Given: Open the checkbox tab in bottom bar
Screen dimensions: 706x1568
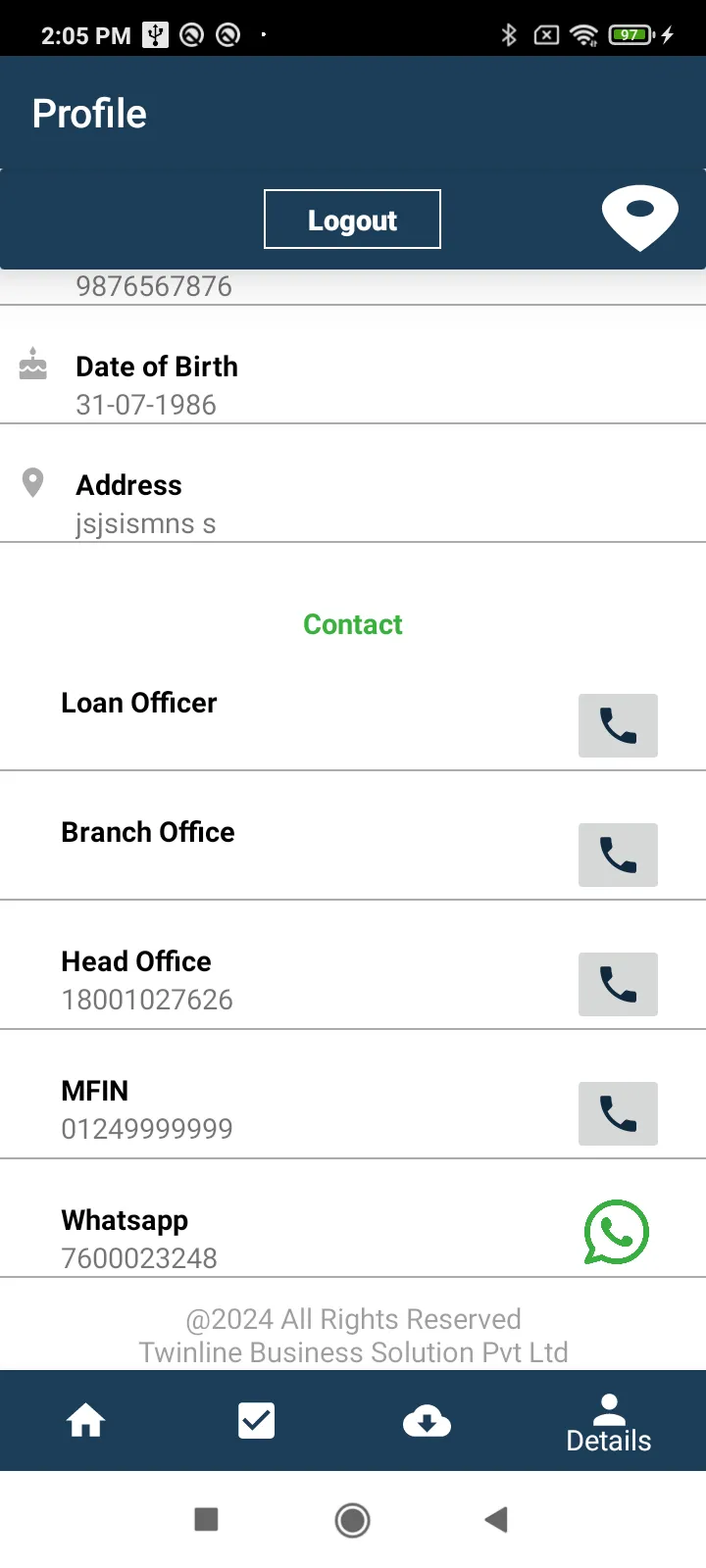Looking at the screenshot, I should 257,1420.
